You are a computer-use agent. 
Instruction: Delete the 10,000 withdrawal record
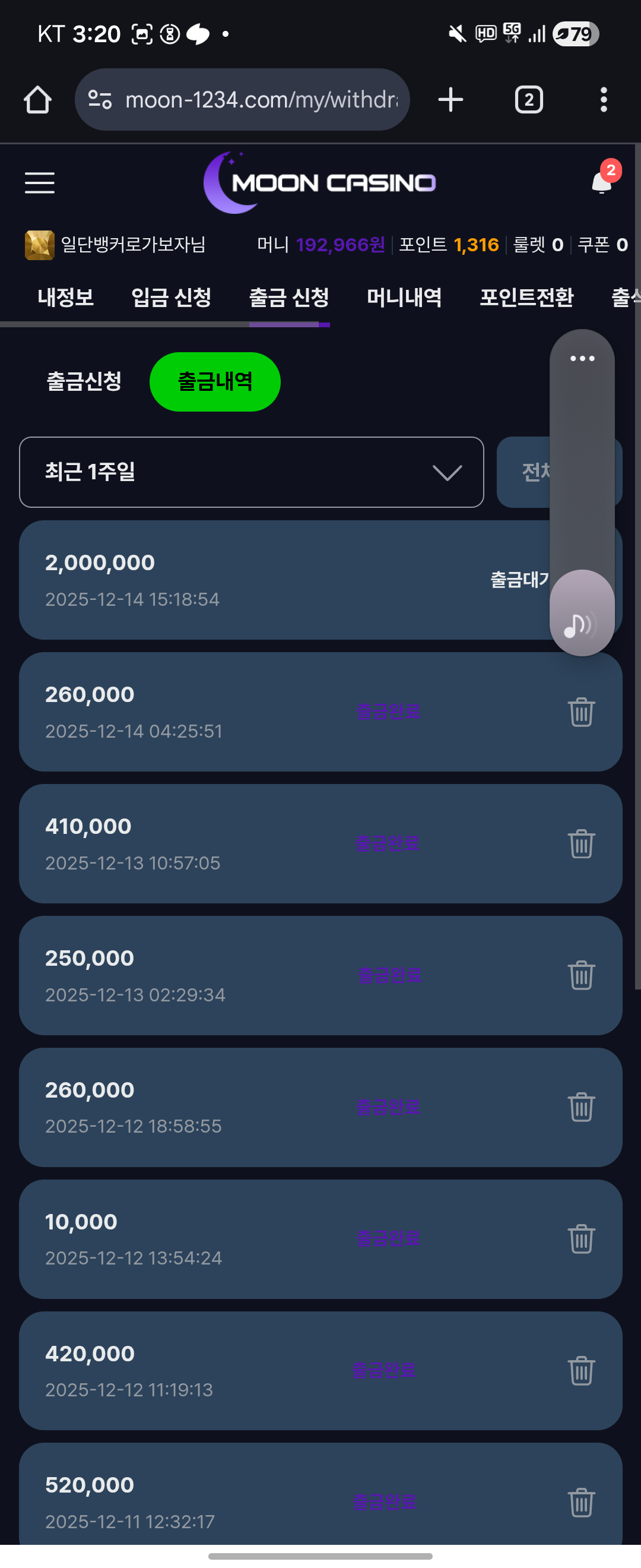click(x=582, y=1239)
